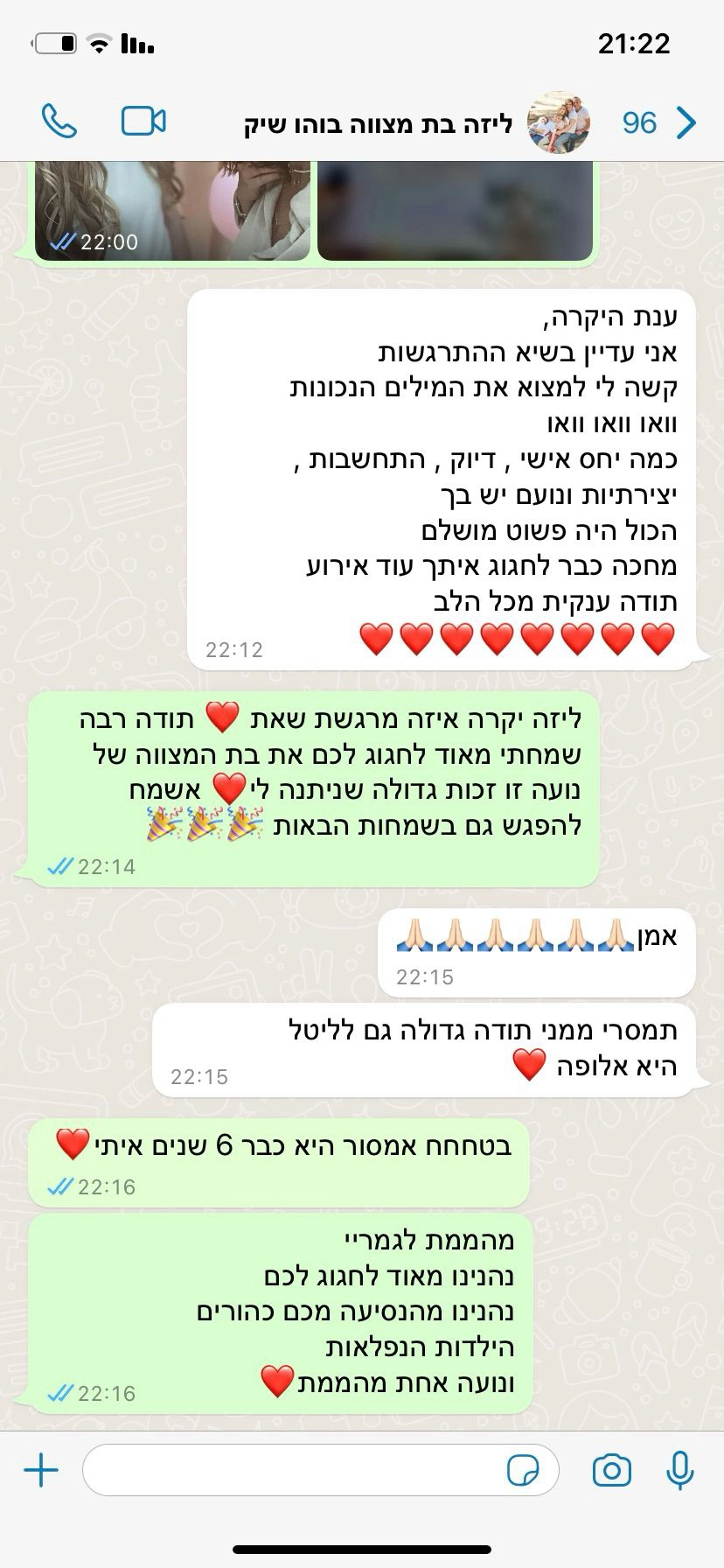Open the photo sent at 22:00
724x1568 pixels.
[172, 210]
